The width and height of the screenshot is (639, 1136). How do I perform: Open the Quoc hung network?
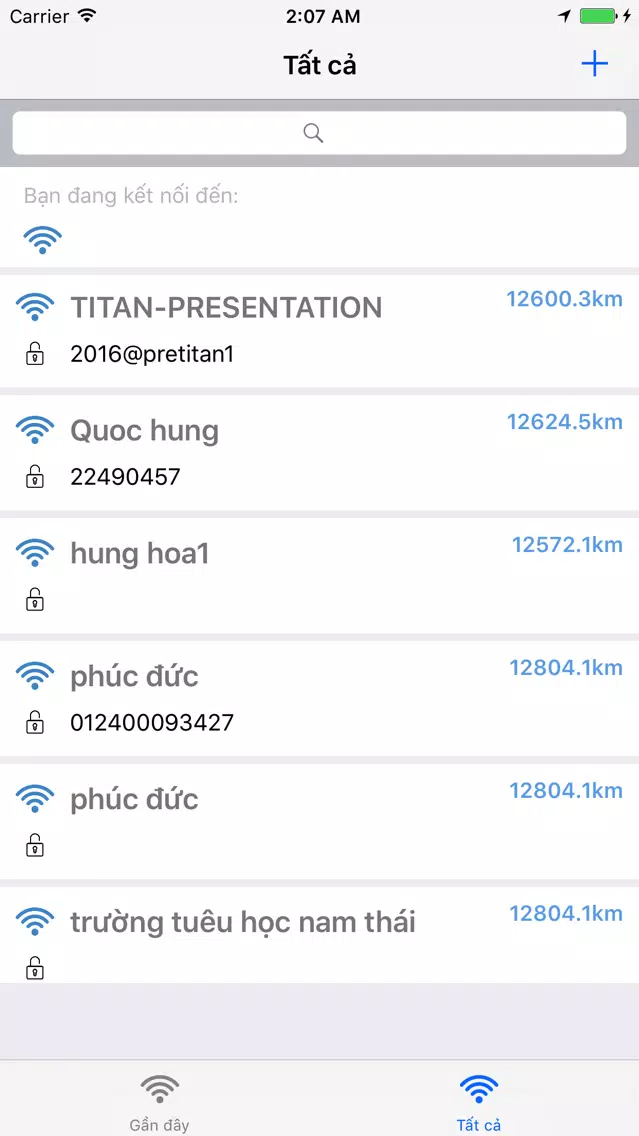tap(320, 454)
